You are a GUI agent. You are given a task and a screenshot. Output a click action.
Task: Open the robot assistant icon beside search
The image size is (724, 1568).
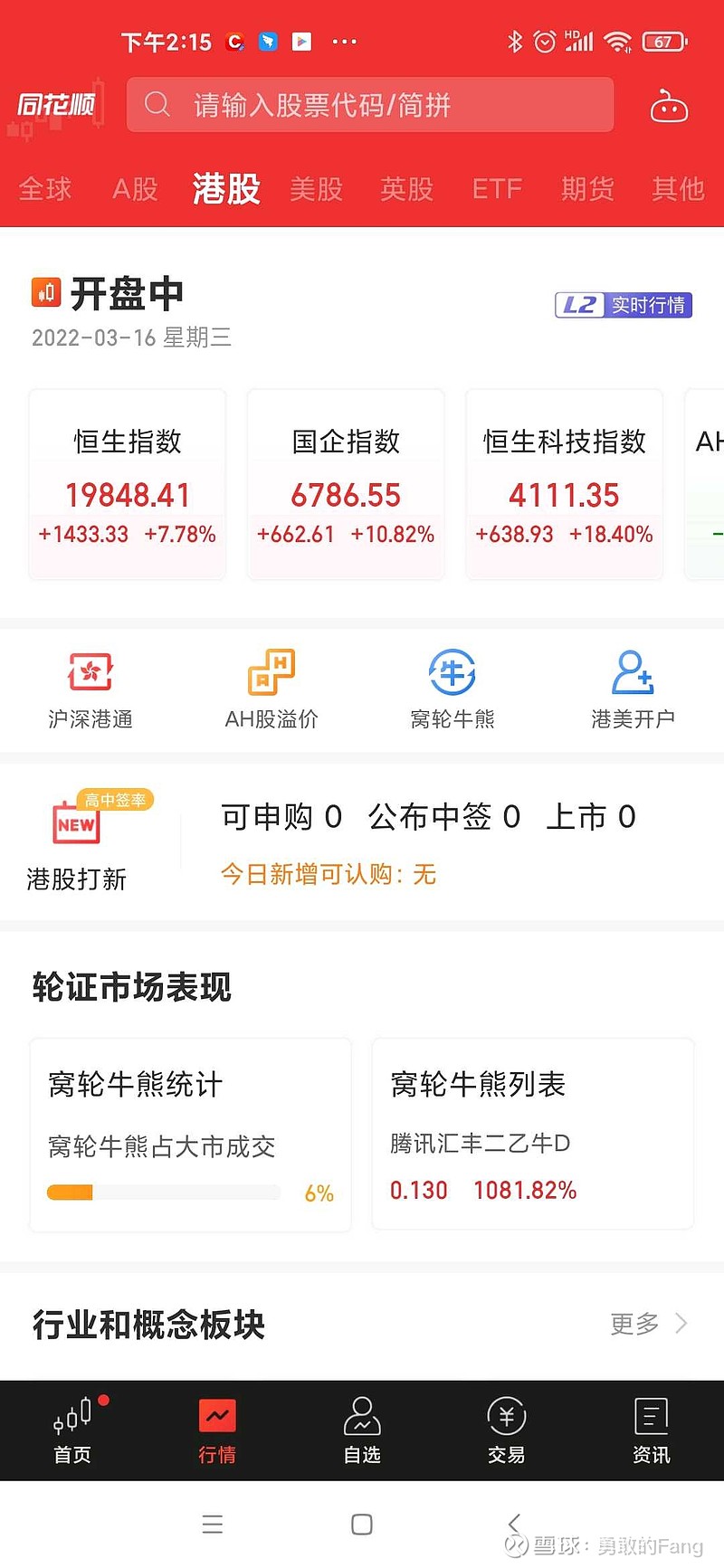(669, 105)
